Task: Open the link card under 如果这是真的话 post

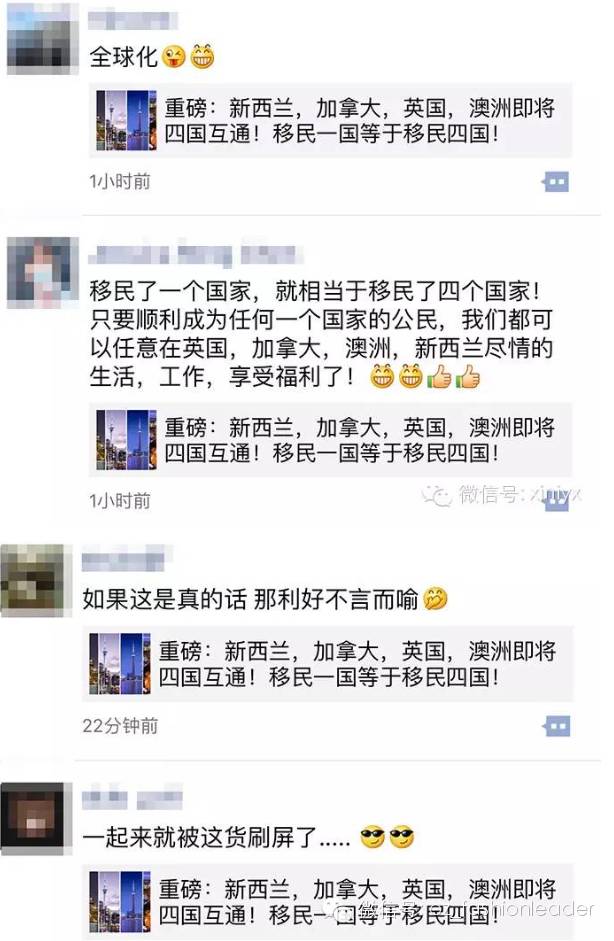Action: pyautogui.click(x=330, y=664)
